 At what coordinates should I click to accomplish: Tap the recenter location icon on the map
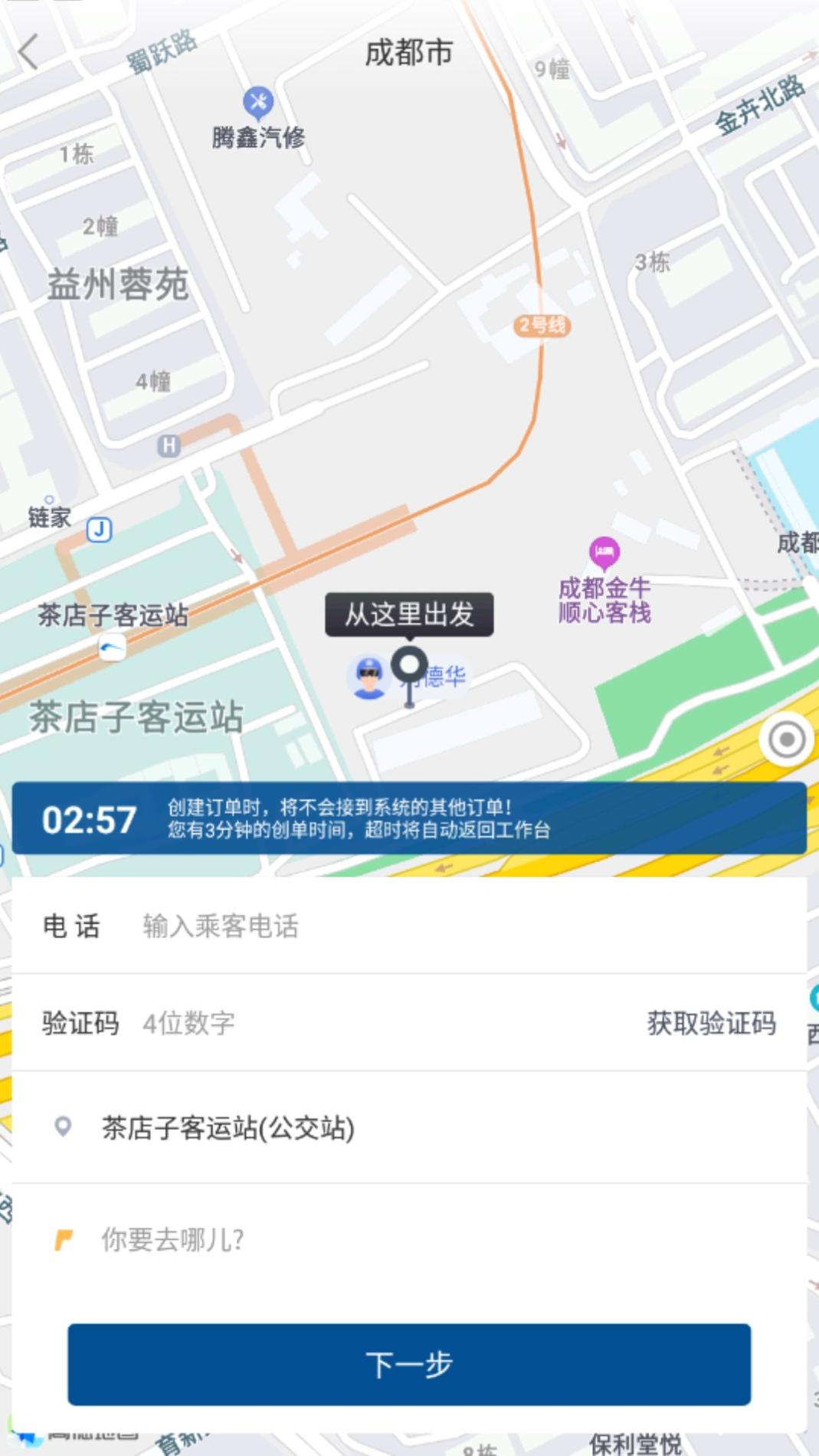(785, 739)
